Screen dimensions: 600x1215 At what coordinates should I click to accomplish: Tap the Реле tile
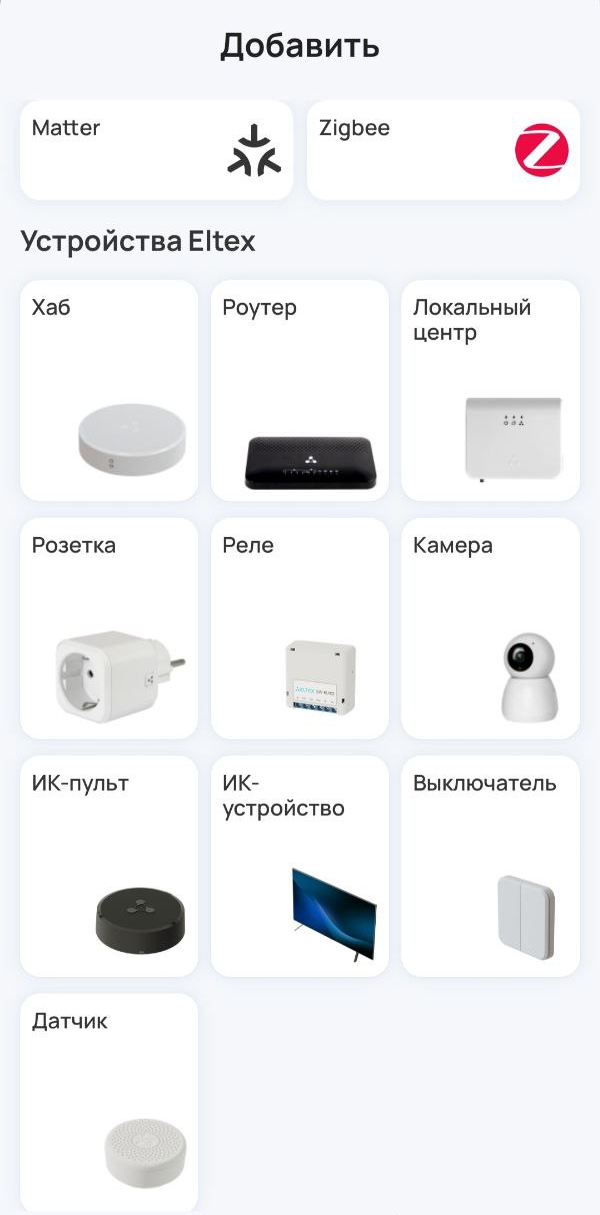point(299,628)
